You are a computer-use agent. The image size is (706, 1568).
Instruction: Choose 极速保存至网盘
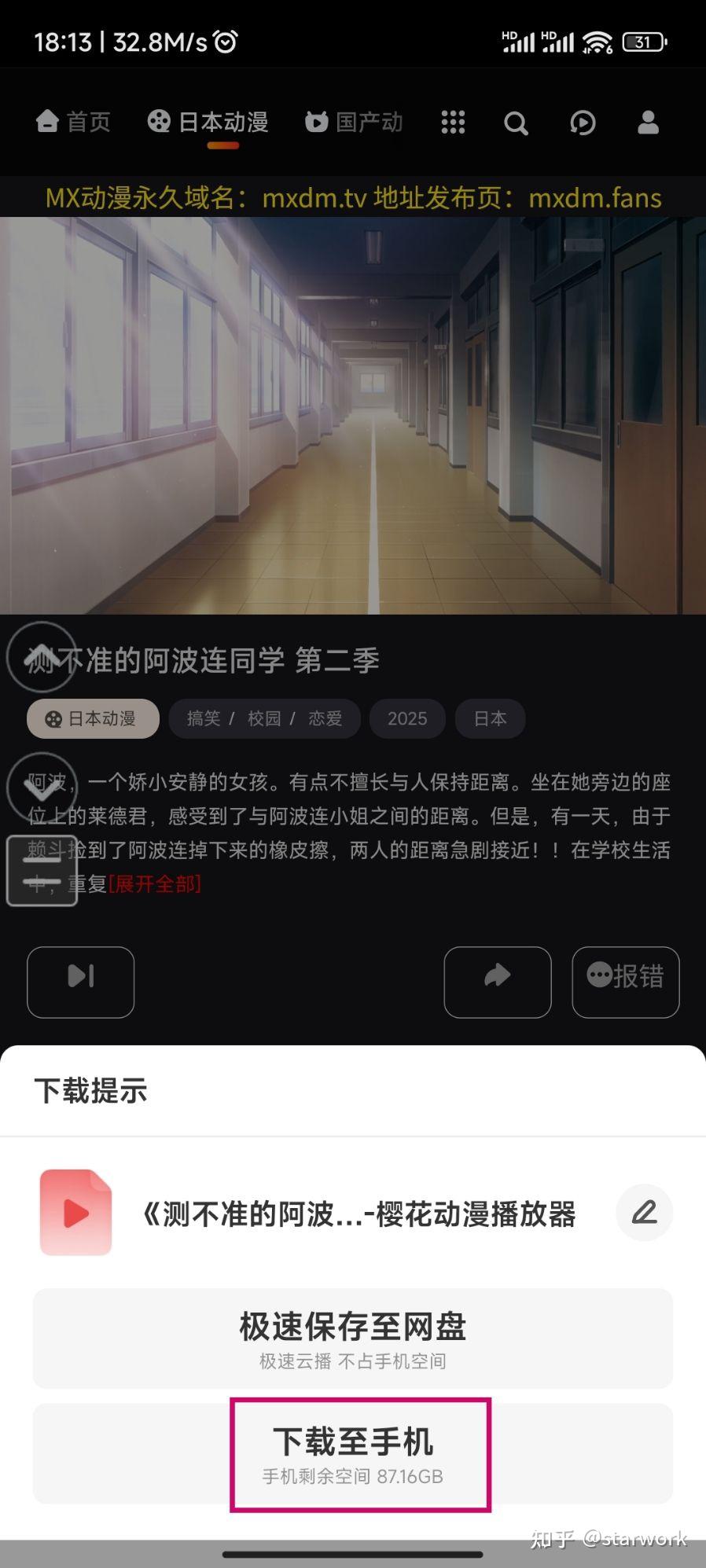click(353, 1338)
